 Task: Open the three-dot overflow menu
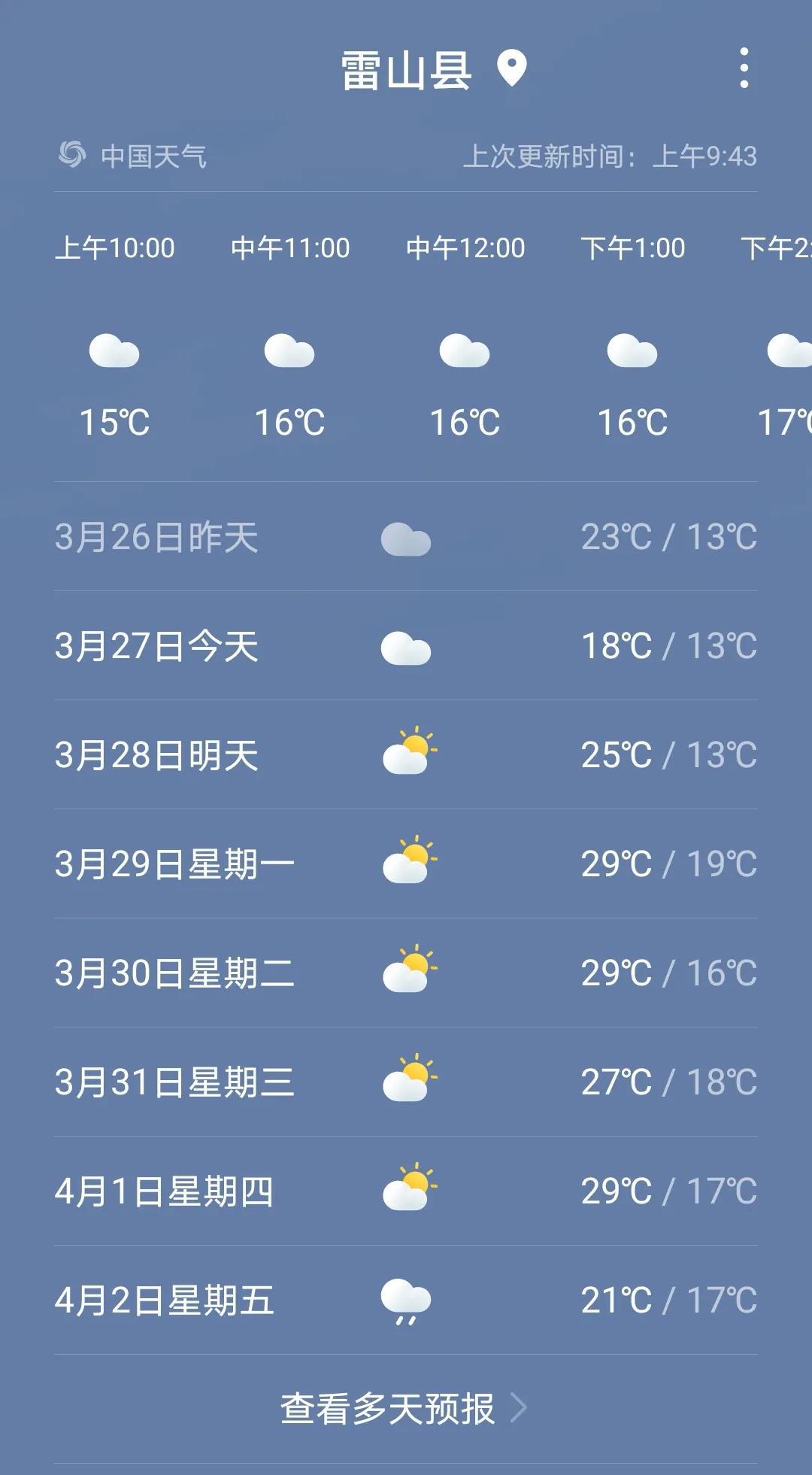[x=744, y=68]
